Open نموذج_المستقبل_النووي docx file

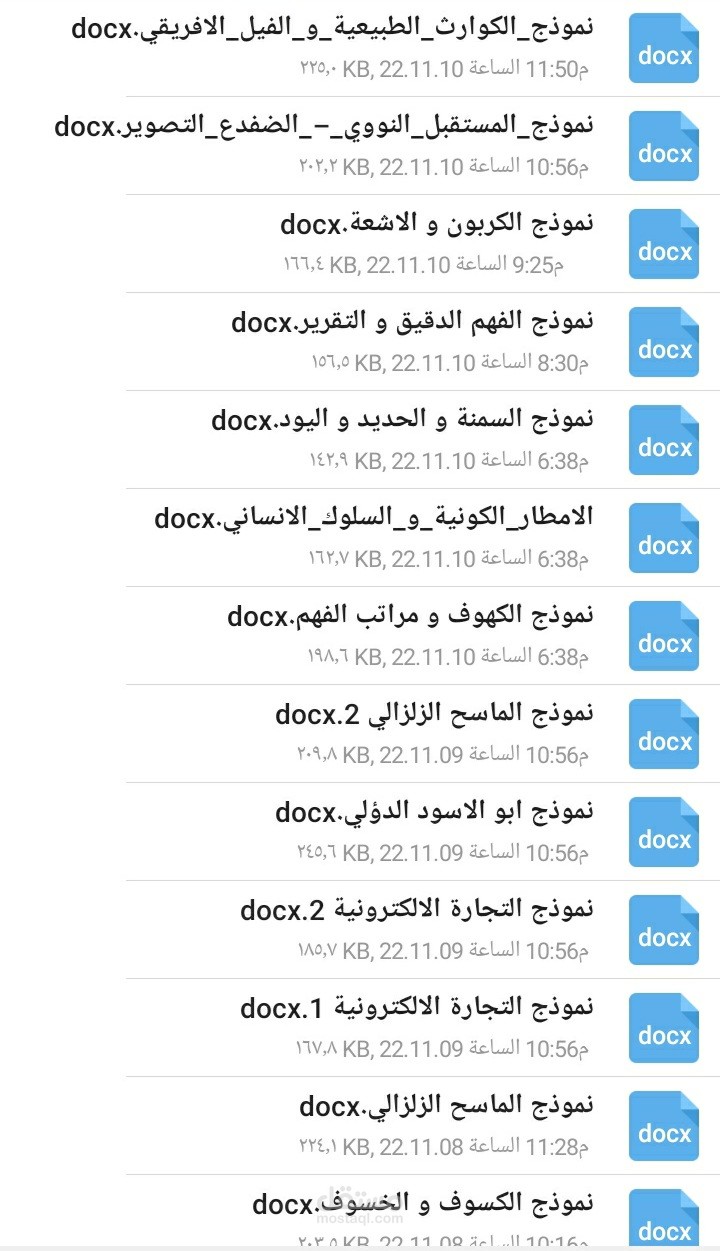(360, 146)
